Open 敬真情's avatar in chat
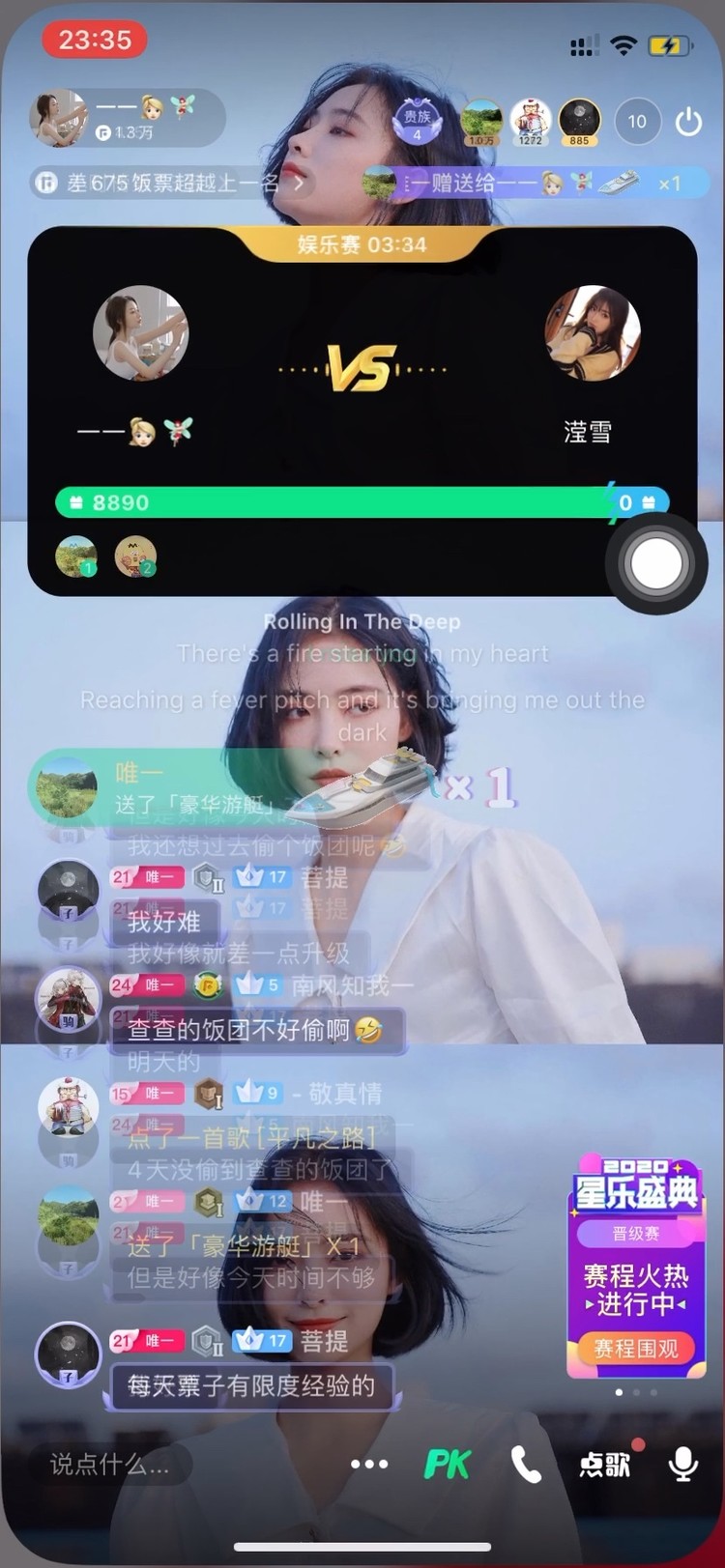 coord(68,1106)
